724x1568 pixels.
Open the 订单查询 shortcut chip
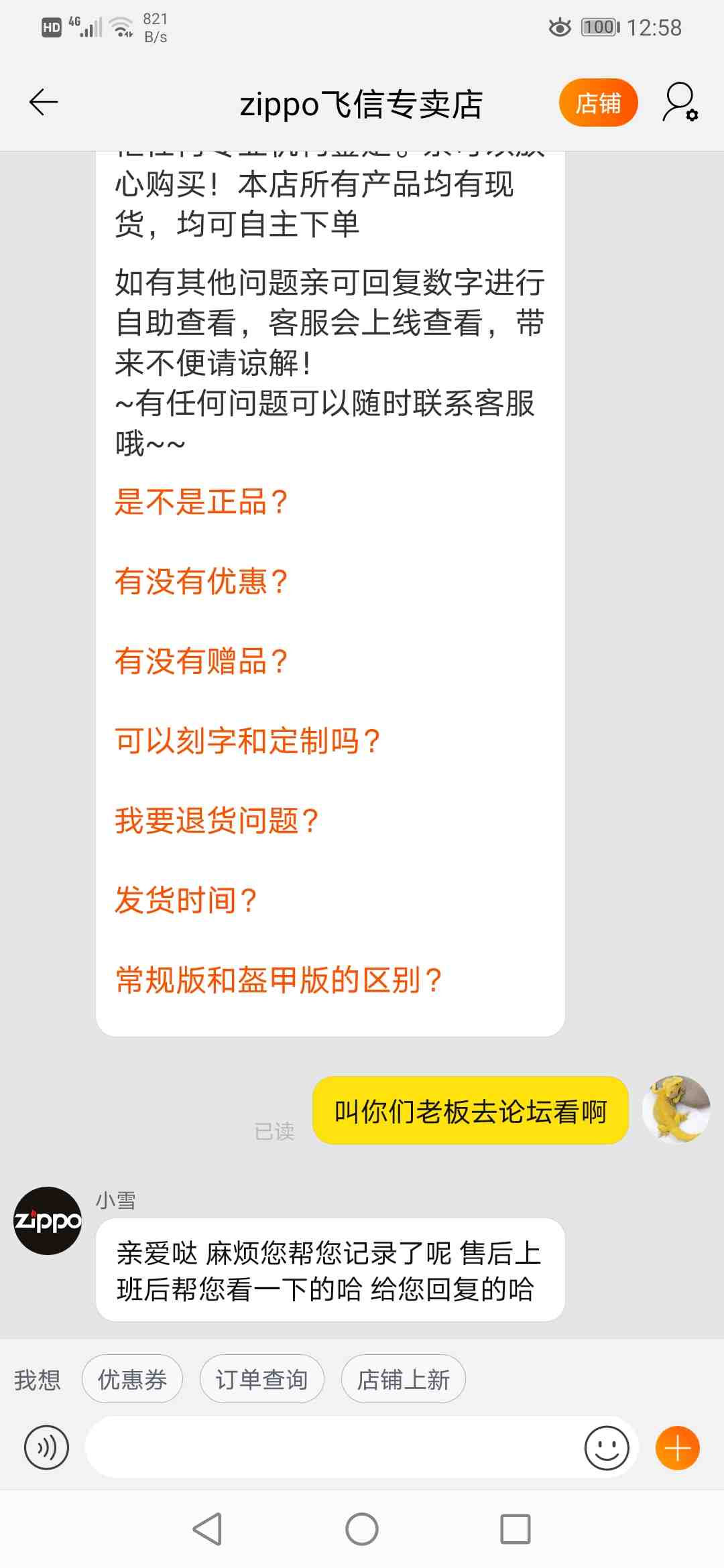point(261,1380)
